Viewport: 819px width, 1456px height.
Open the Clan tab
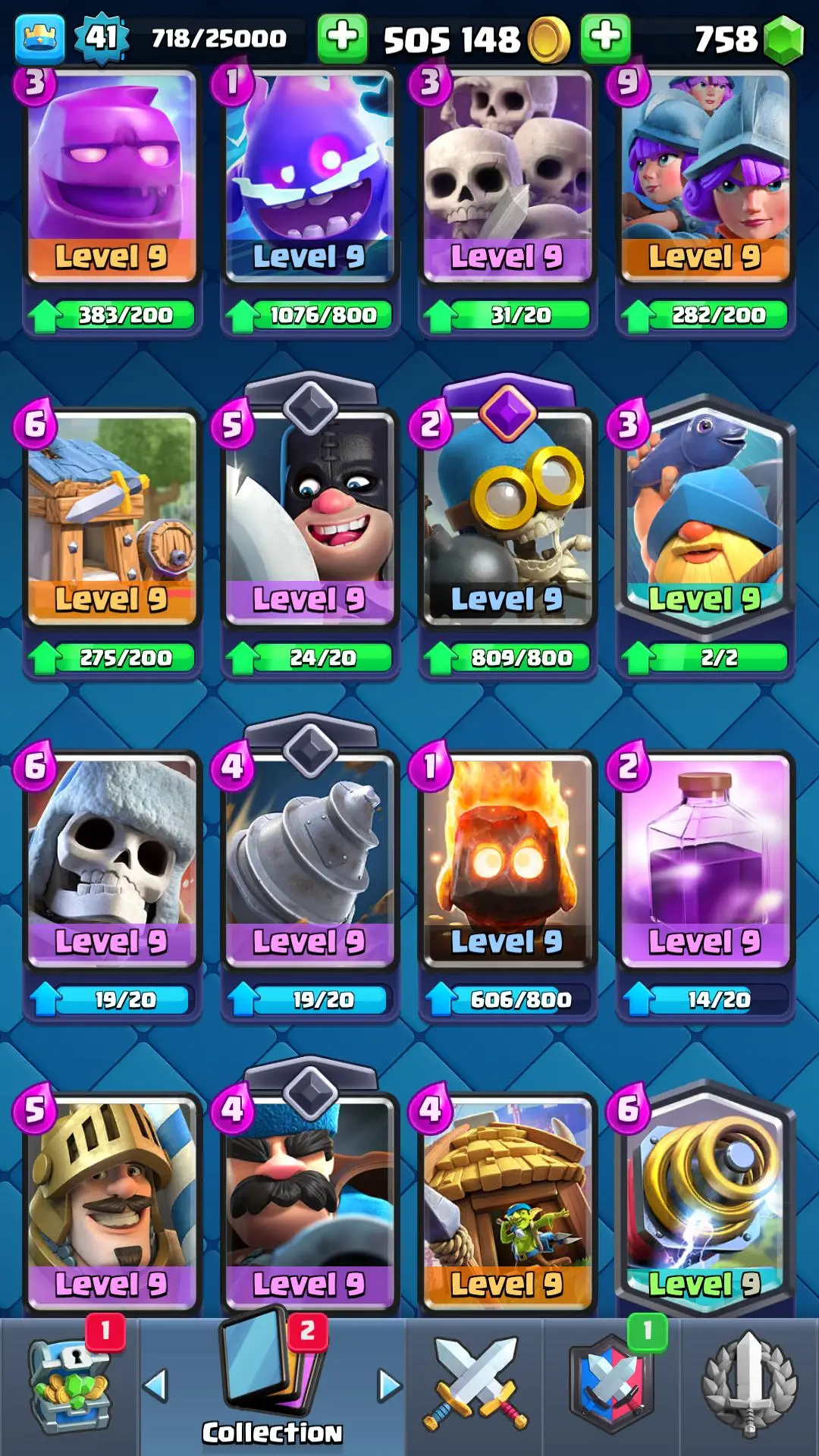coord(611,1386)
